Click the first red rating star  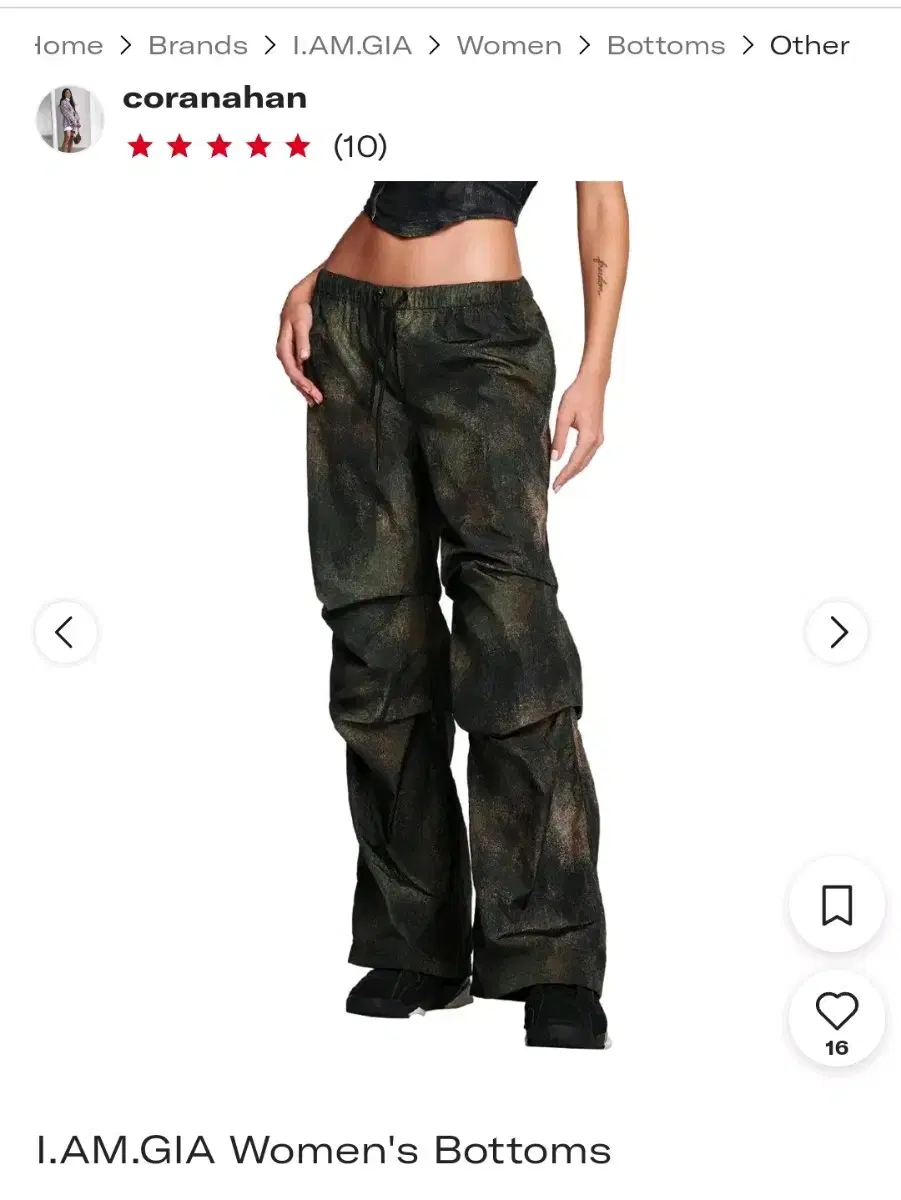(x=140, y=146)
